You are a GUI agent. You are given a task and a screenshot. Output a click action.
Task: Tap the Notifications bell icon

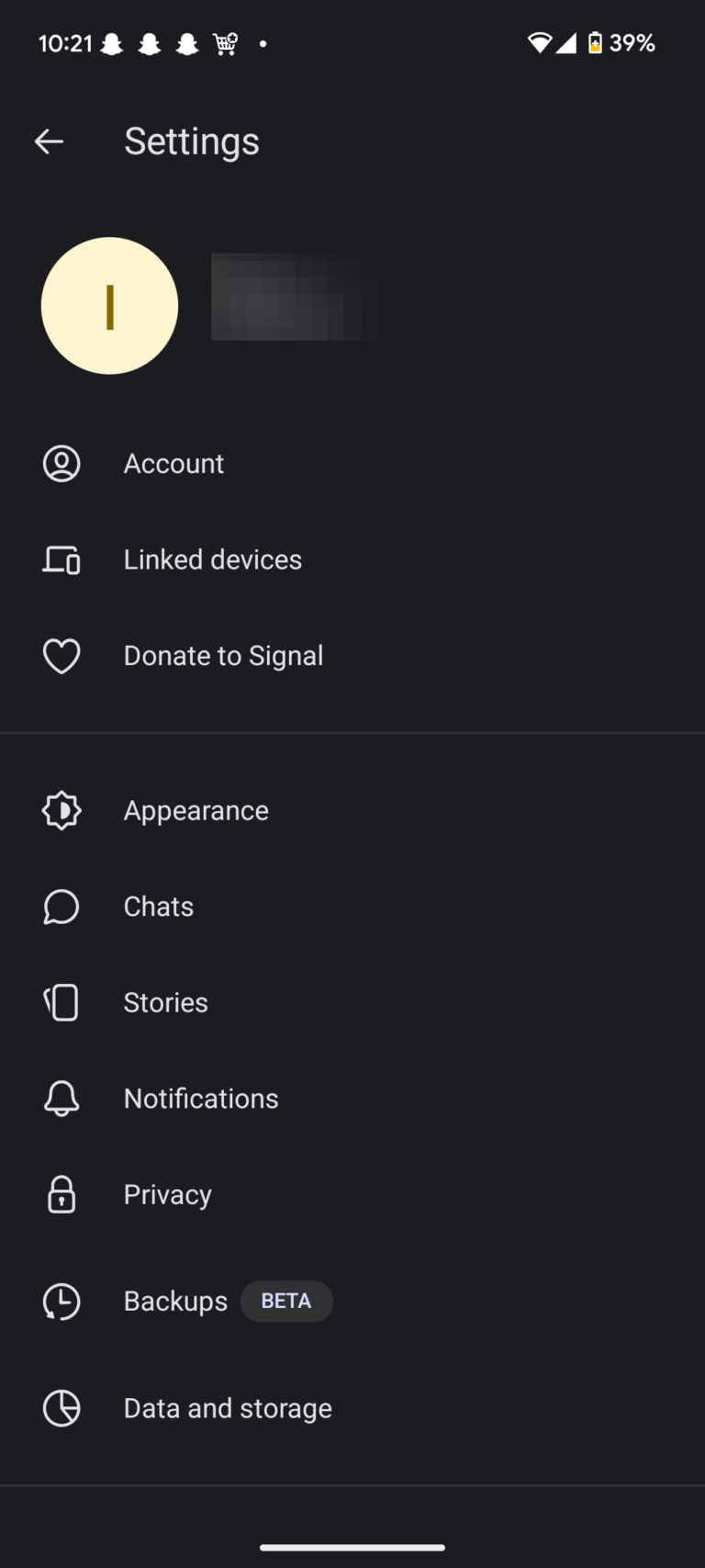62,1098
